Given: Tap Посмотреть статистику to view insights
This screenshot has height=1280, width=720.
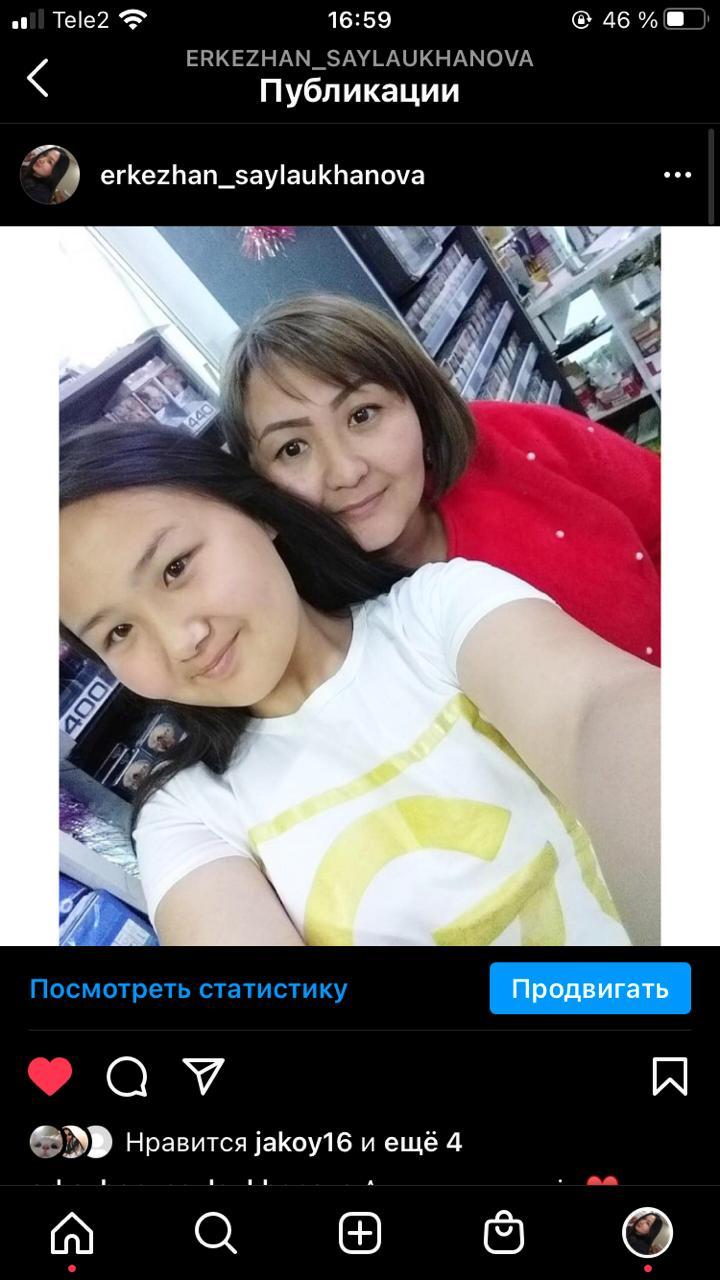Looking at the screenshot, I should click(188, 989).
